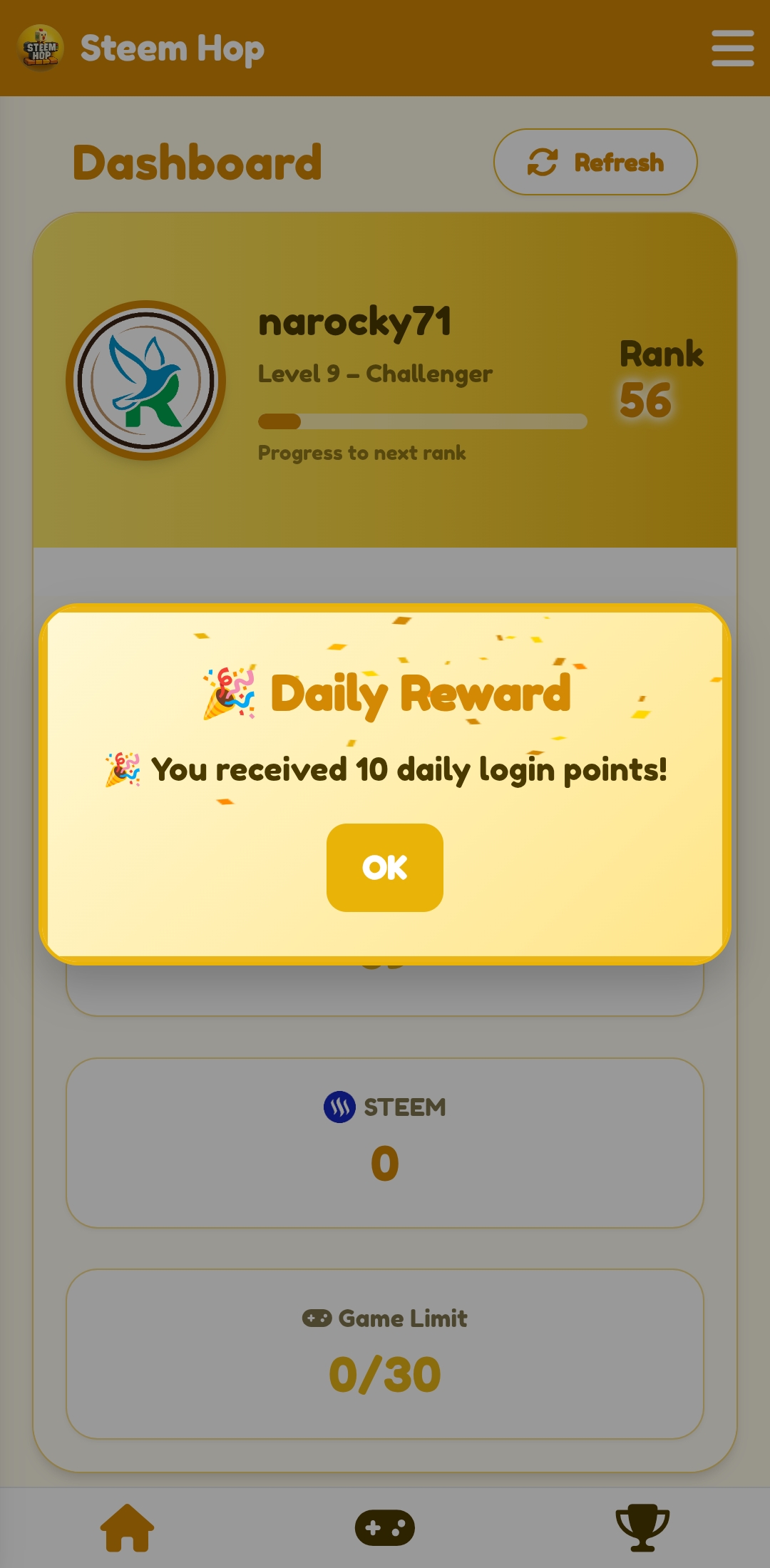Open the game controller tab
This screenshot has width=770, height=1568.
[x=385, y=1527]
